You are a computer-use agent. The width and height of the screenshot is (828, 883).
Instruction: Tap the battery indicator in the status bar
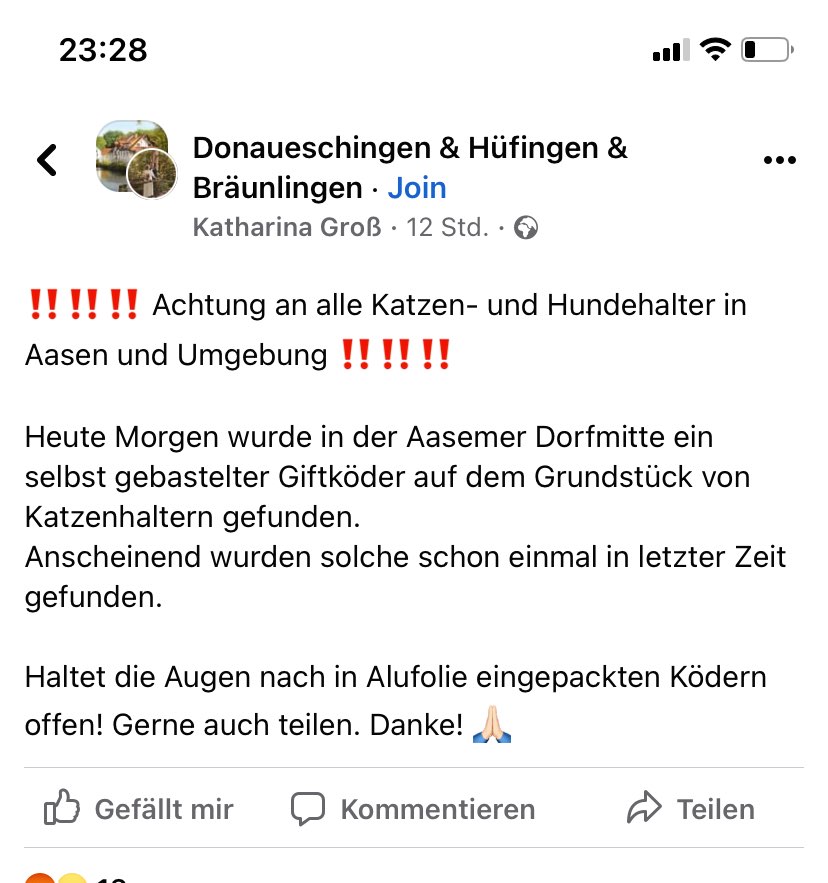coord(766,49)
